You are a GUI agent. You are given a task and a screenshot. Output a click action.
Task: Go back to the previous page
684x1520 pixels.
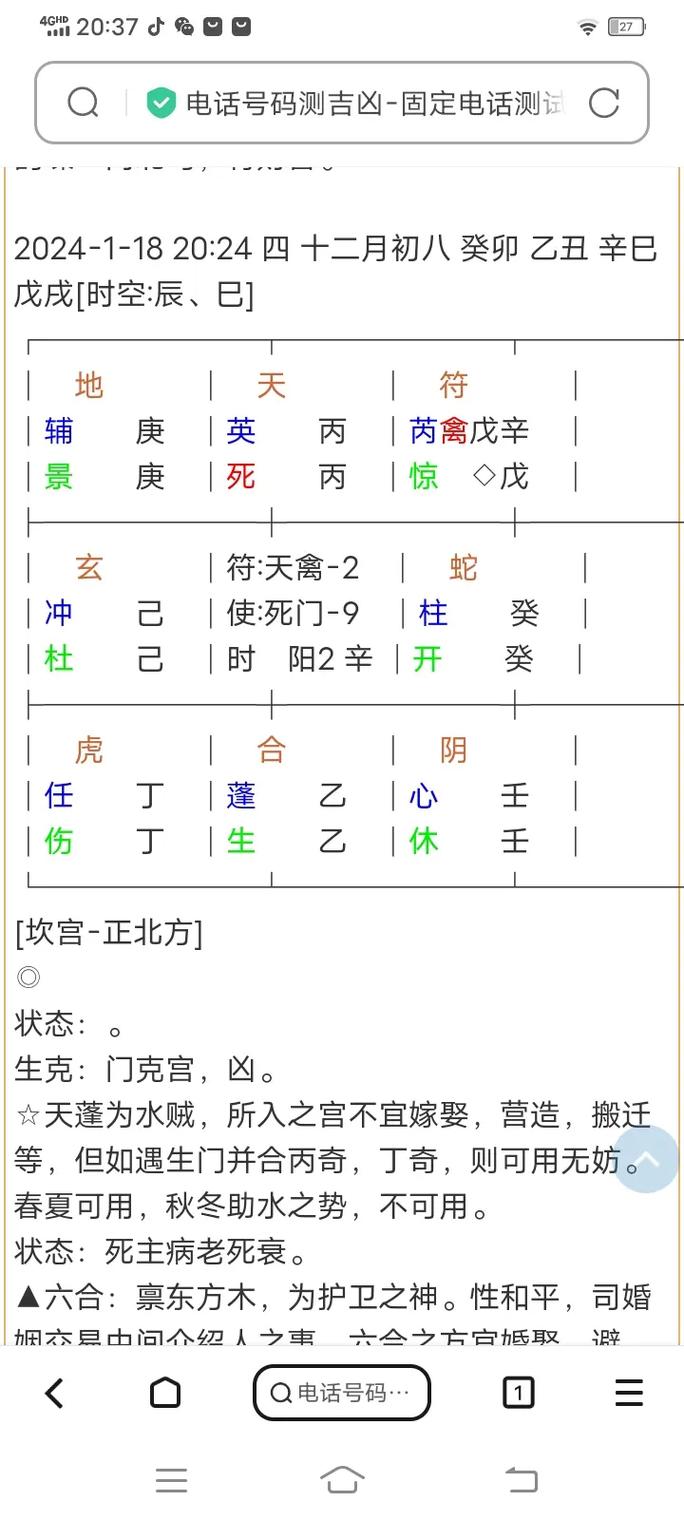tap(55, 1393)
